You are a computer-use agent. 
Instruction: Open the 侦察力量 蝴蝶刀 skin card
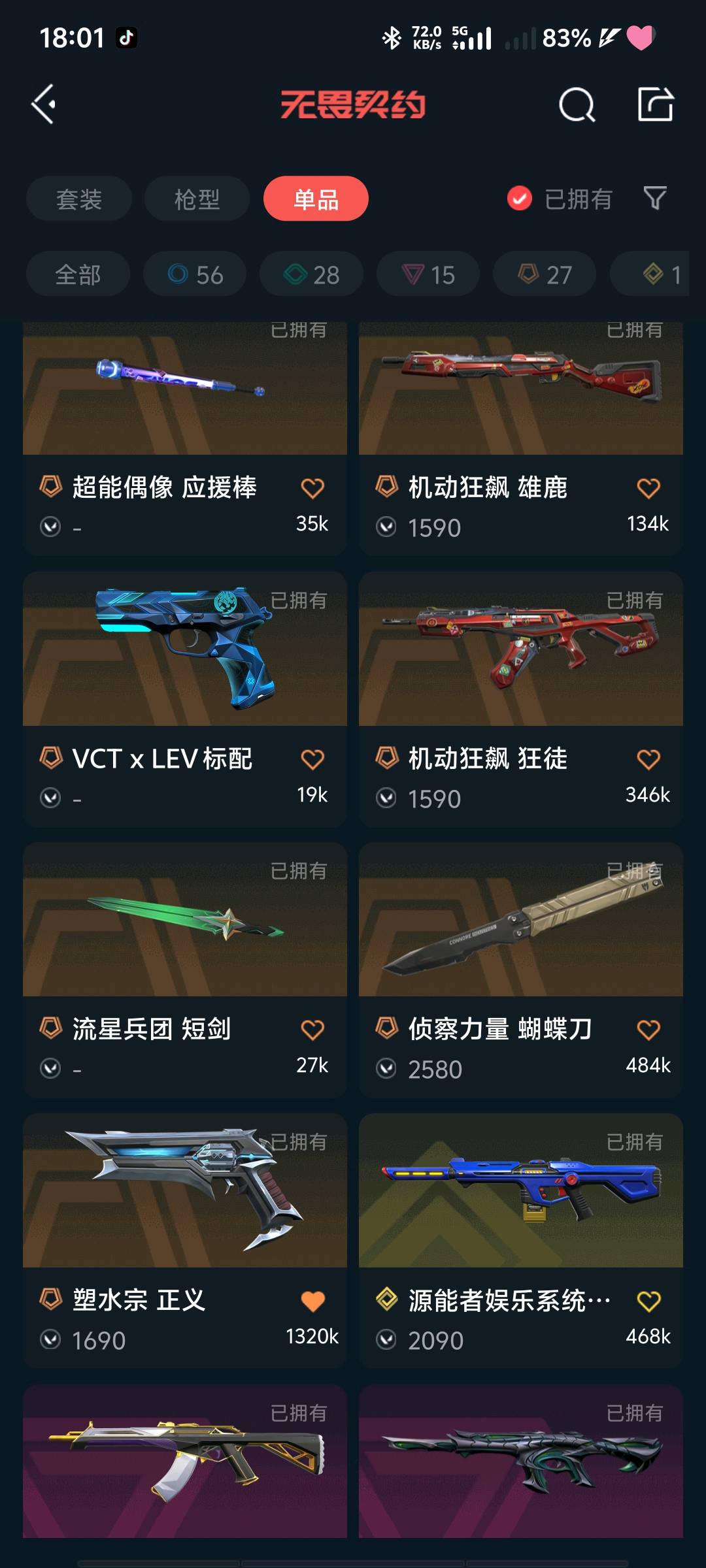[x=521, y=970]
